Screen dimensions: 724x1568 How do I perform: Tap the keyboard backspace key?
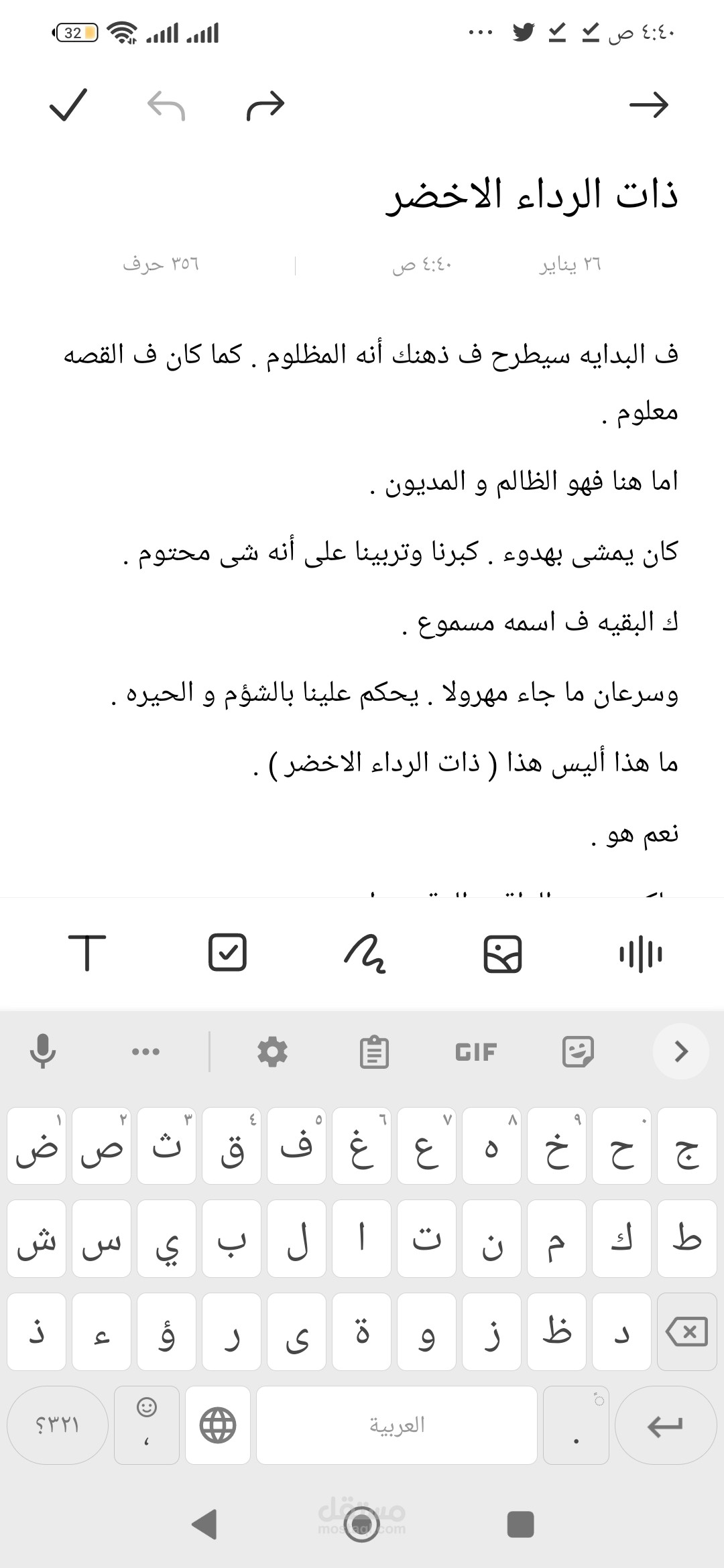pyautogui.click(x=687, y=1332)
